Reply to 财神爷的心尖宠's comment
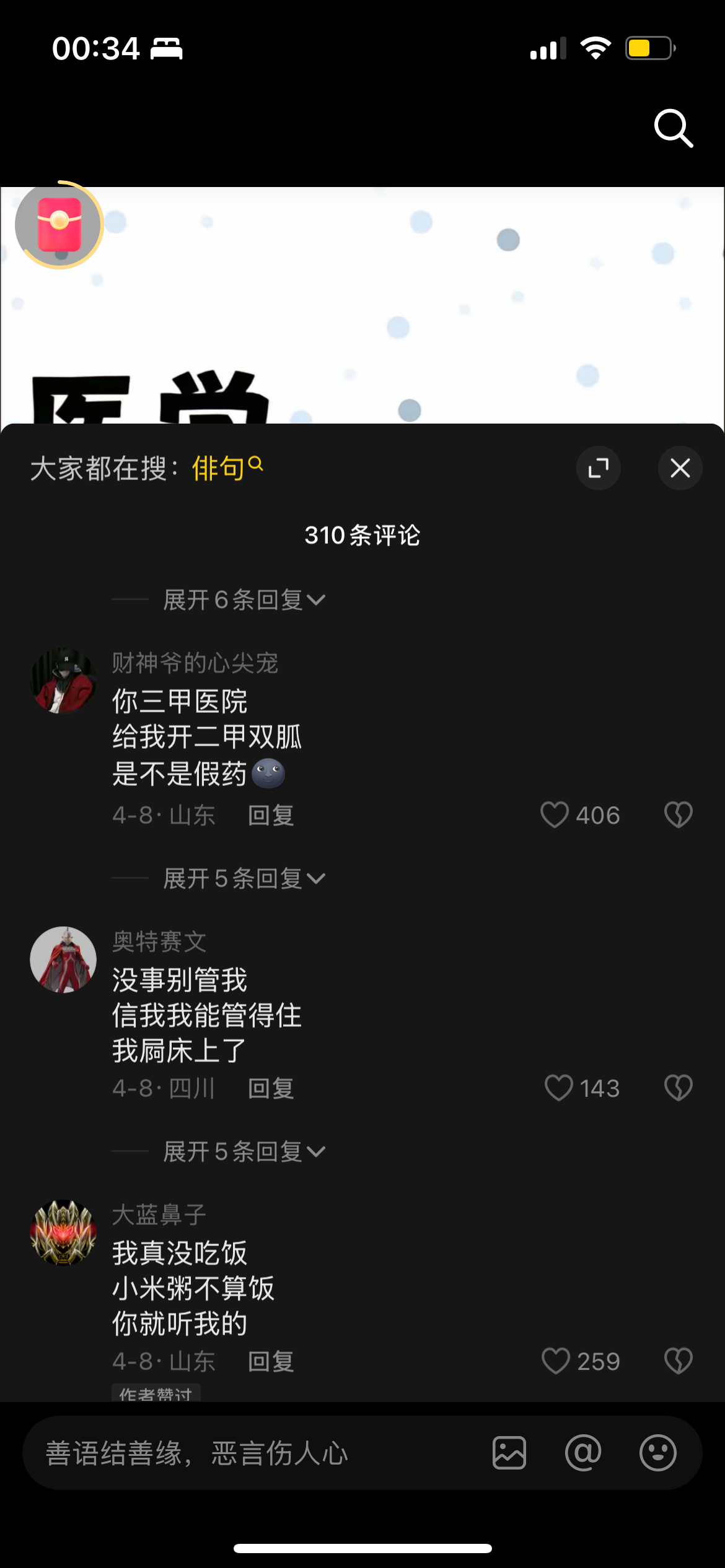The height and width of the screenshot is (1568, 725). tap(271, 815)
